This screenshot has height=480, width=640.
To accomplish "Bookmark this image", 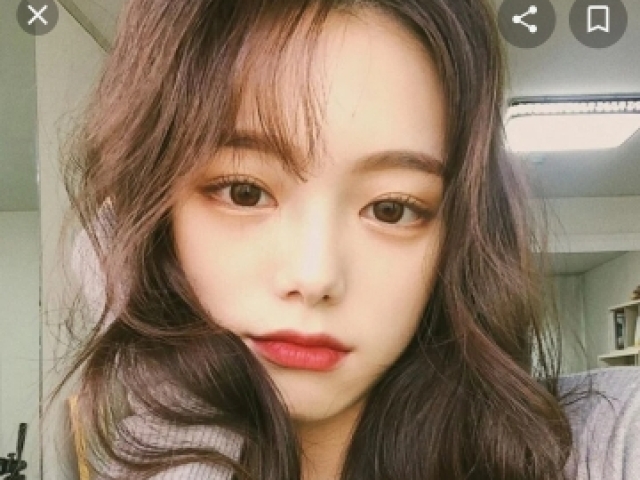I will click(598, 18).
